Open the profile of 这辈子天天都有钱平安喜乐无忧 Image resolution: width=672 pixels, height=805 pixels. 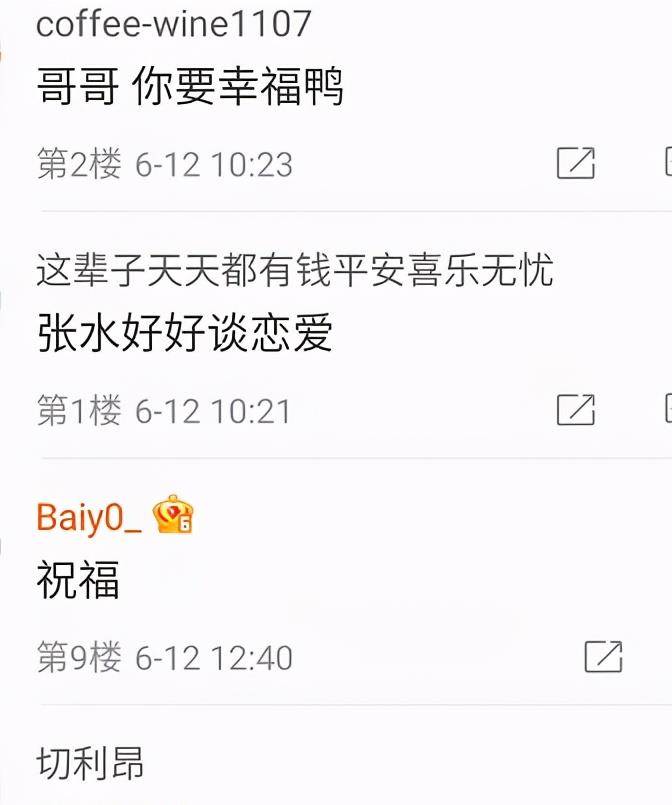click(x=295, y=270)
